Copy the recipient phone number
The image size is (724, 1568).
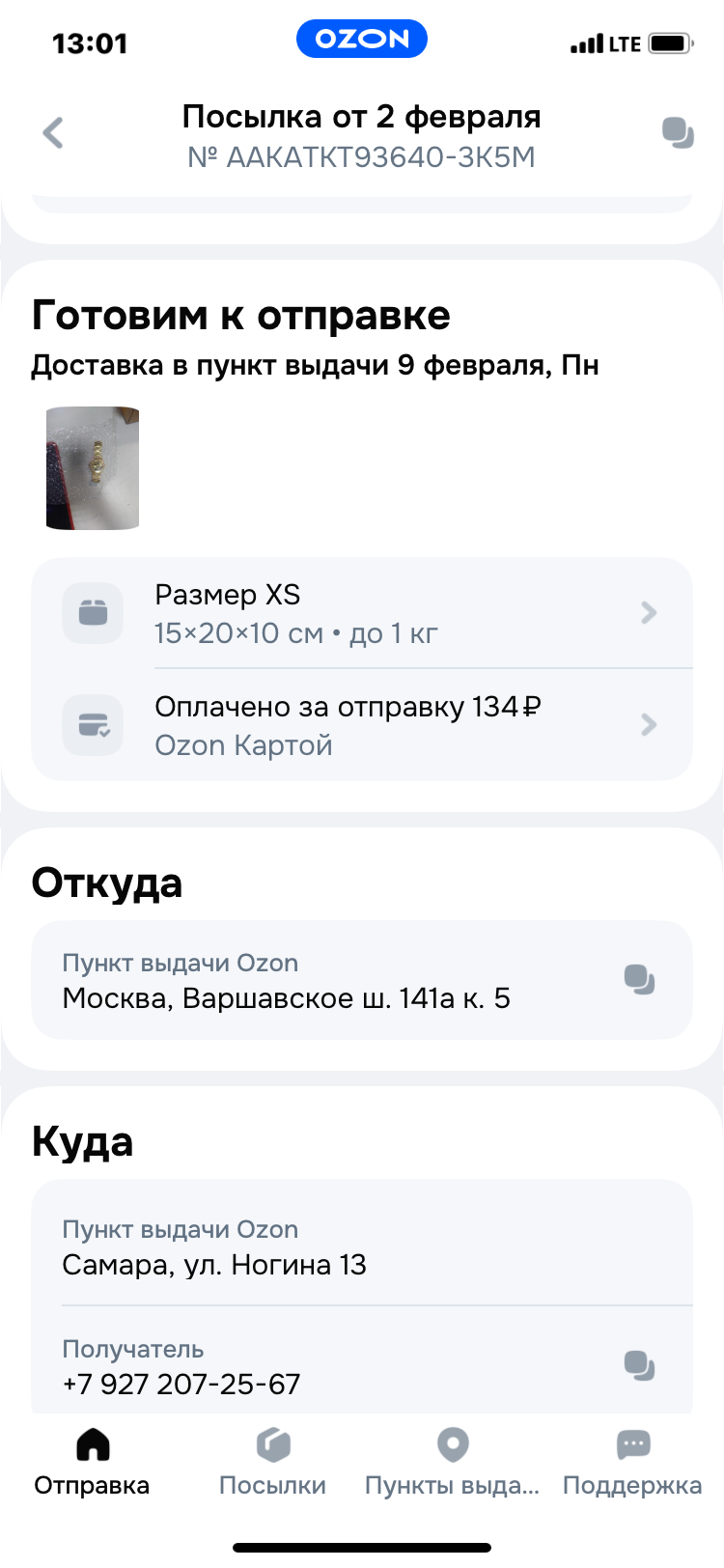[x=639, y=1365]
